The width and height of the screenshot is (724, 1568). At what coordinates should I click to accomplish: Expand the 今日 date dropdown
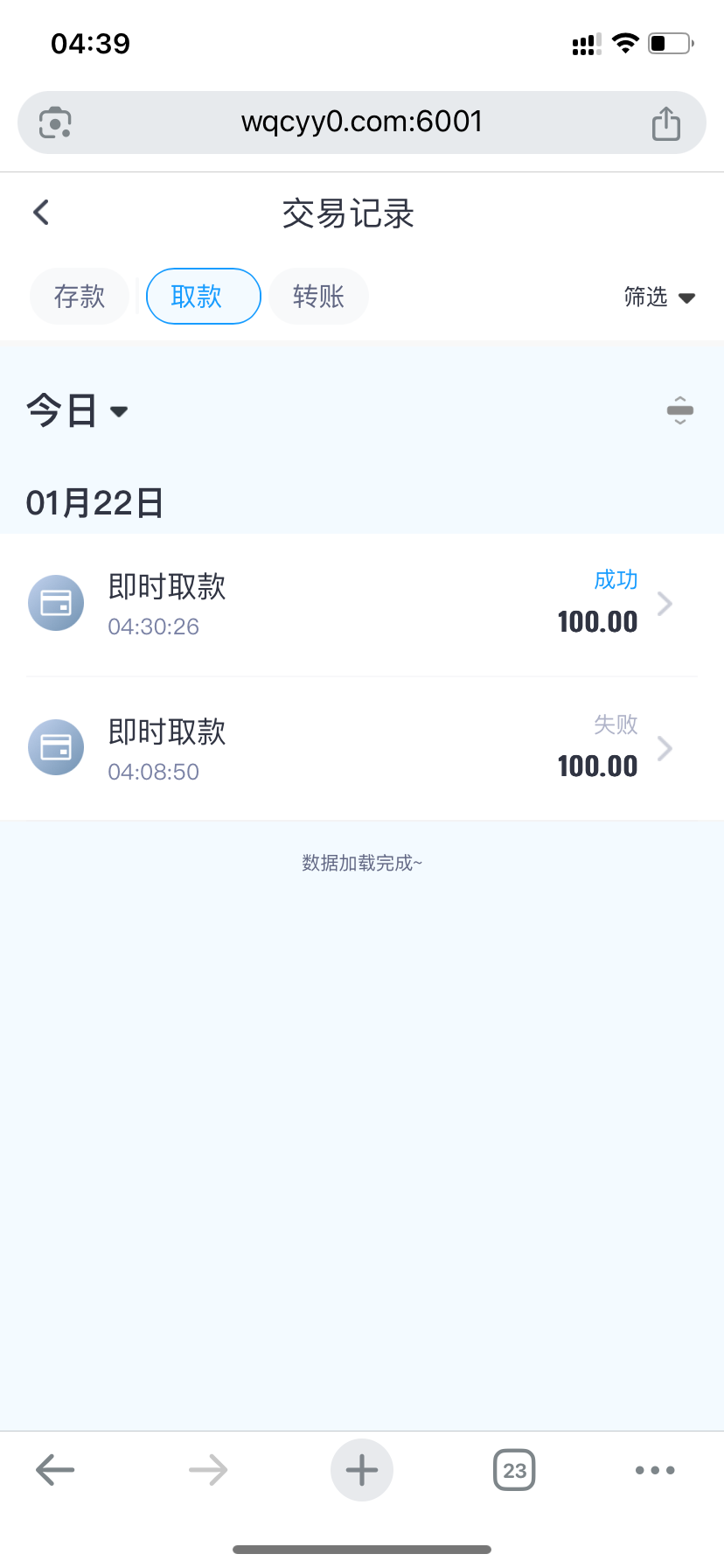[x=77, y=410]
